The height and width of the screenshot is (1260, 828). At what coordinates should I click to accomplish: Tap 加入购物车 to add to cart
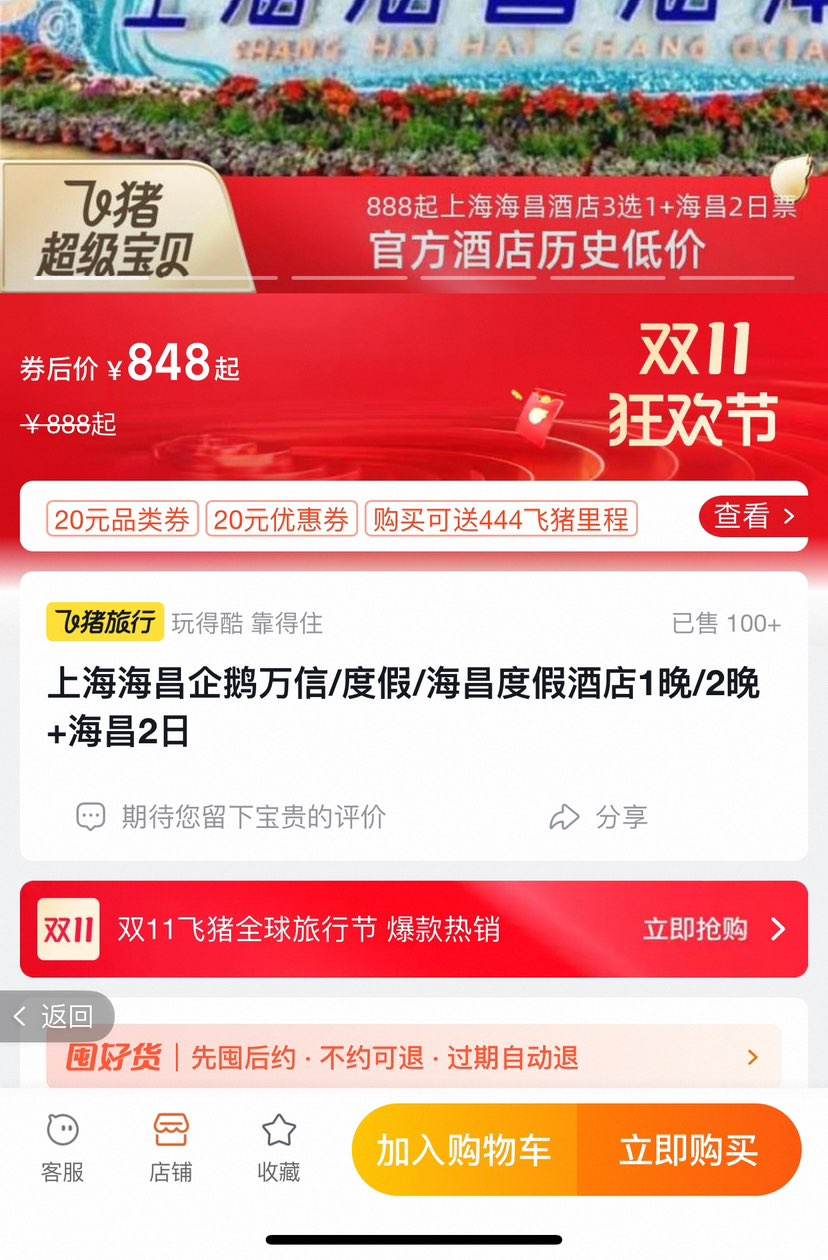[x=464, y=1150]
